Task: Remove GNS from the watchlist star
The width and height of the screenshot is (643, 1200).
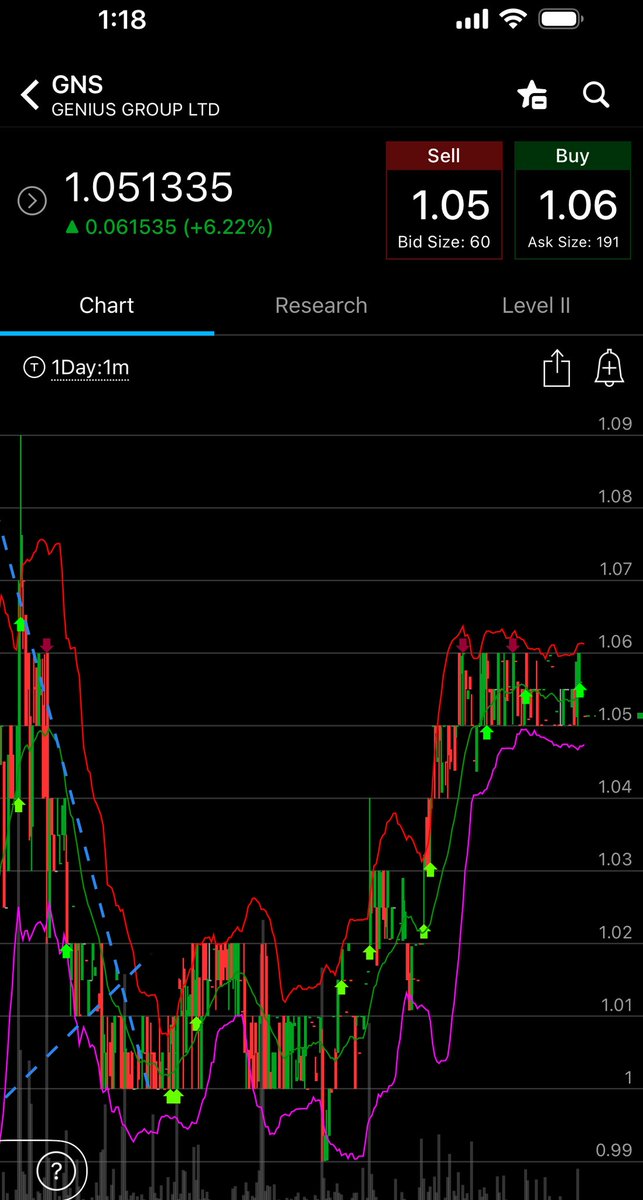Action: point(532,95)
